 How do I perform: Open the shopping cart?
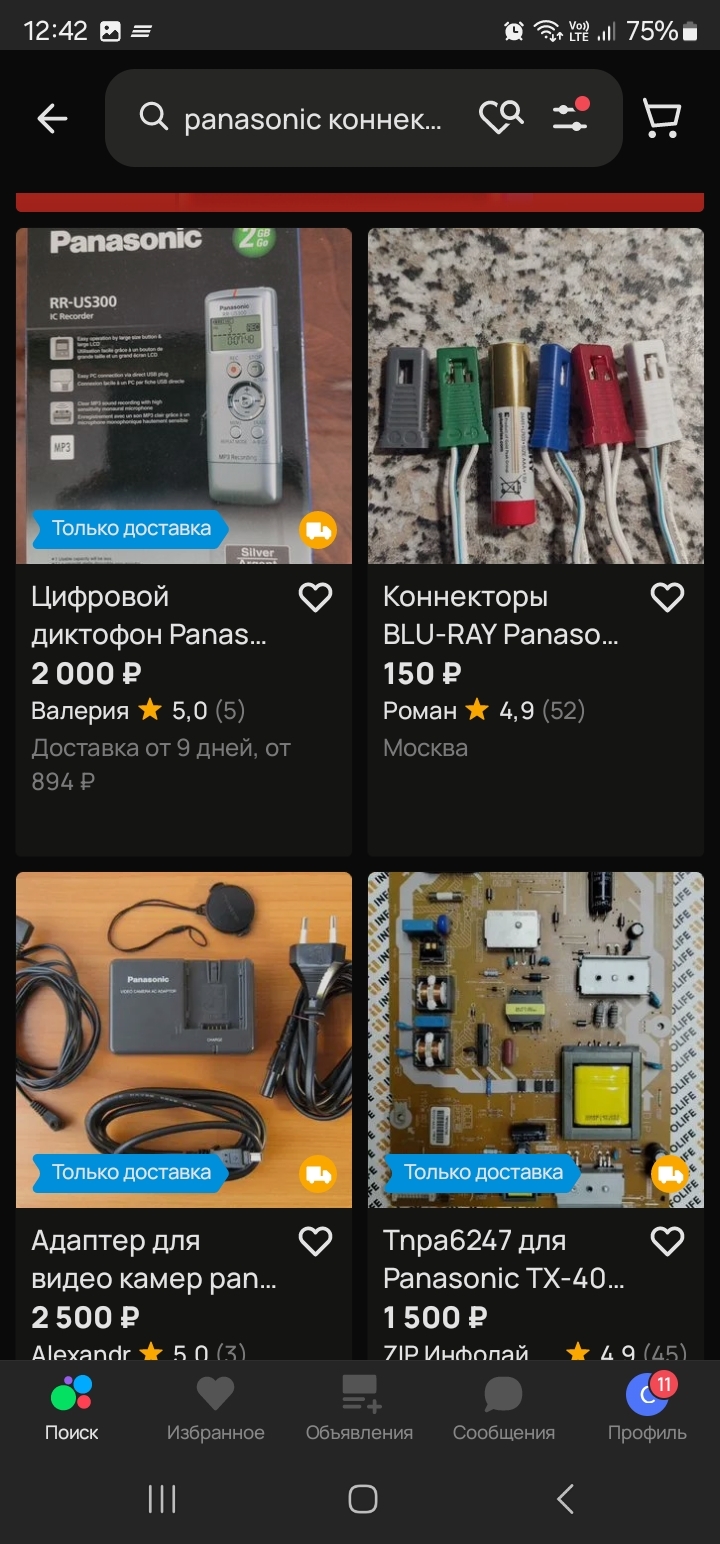(661, 119)
